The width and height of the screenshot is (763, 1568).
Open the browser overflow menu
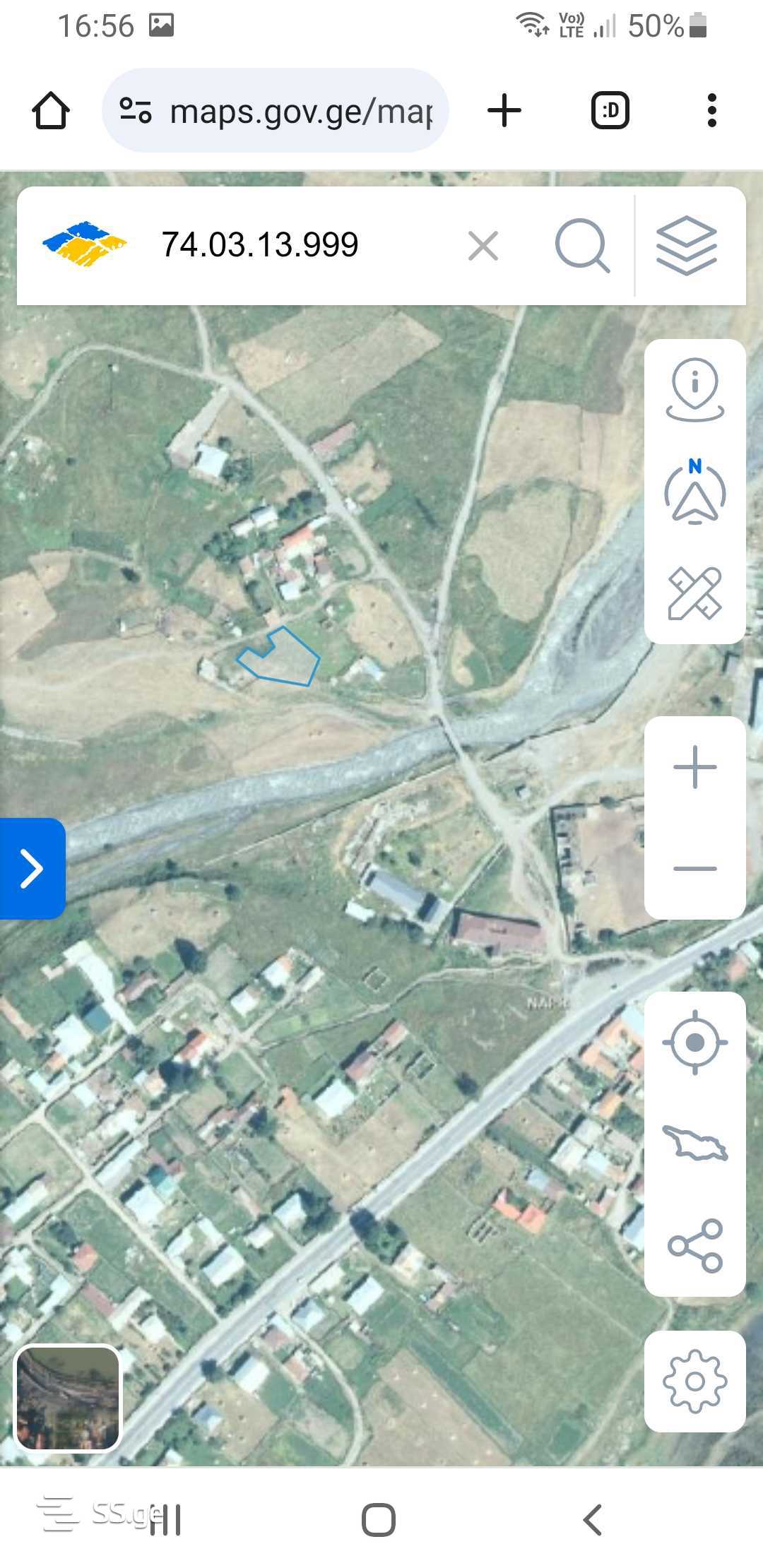tap(711, 111)
